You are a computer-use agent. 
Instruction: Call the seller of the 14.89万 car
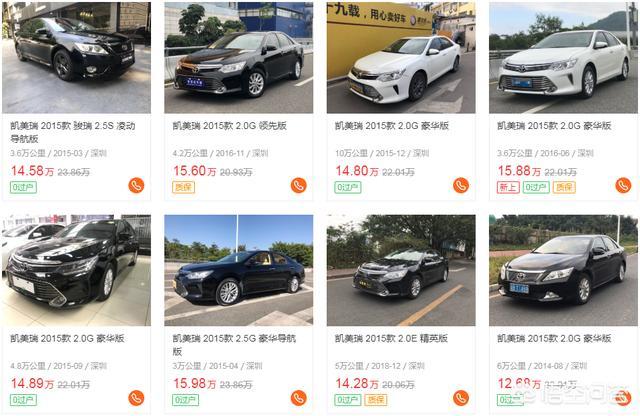click(136, 398)
